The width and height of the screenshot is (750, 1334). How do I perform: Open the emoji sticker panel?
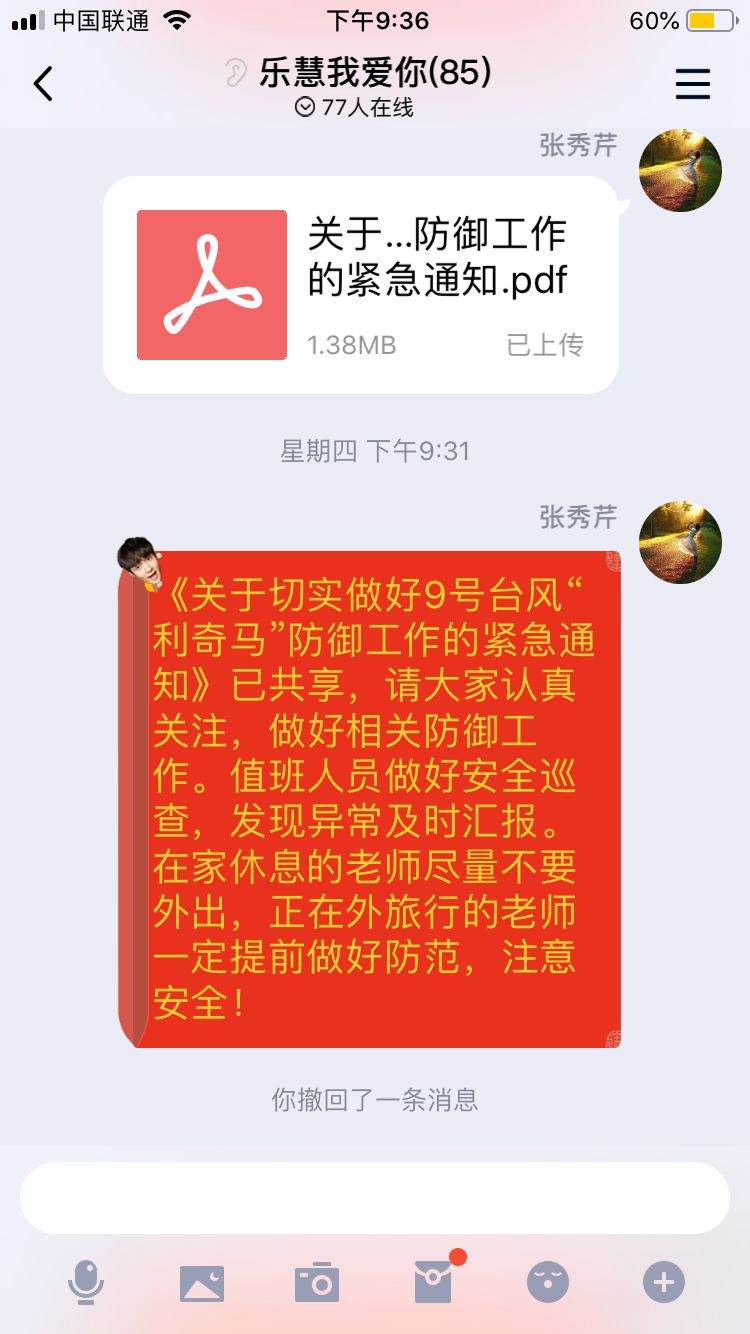pyautogui.click(x=548, y=1282)
